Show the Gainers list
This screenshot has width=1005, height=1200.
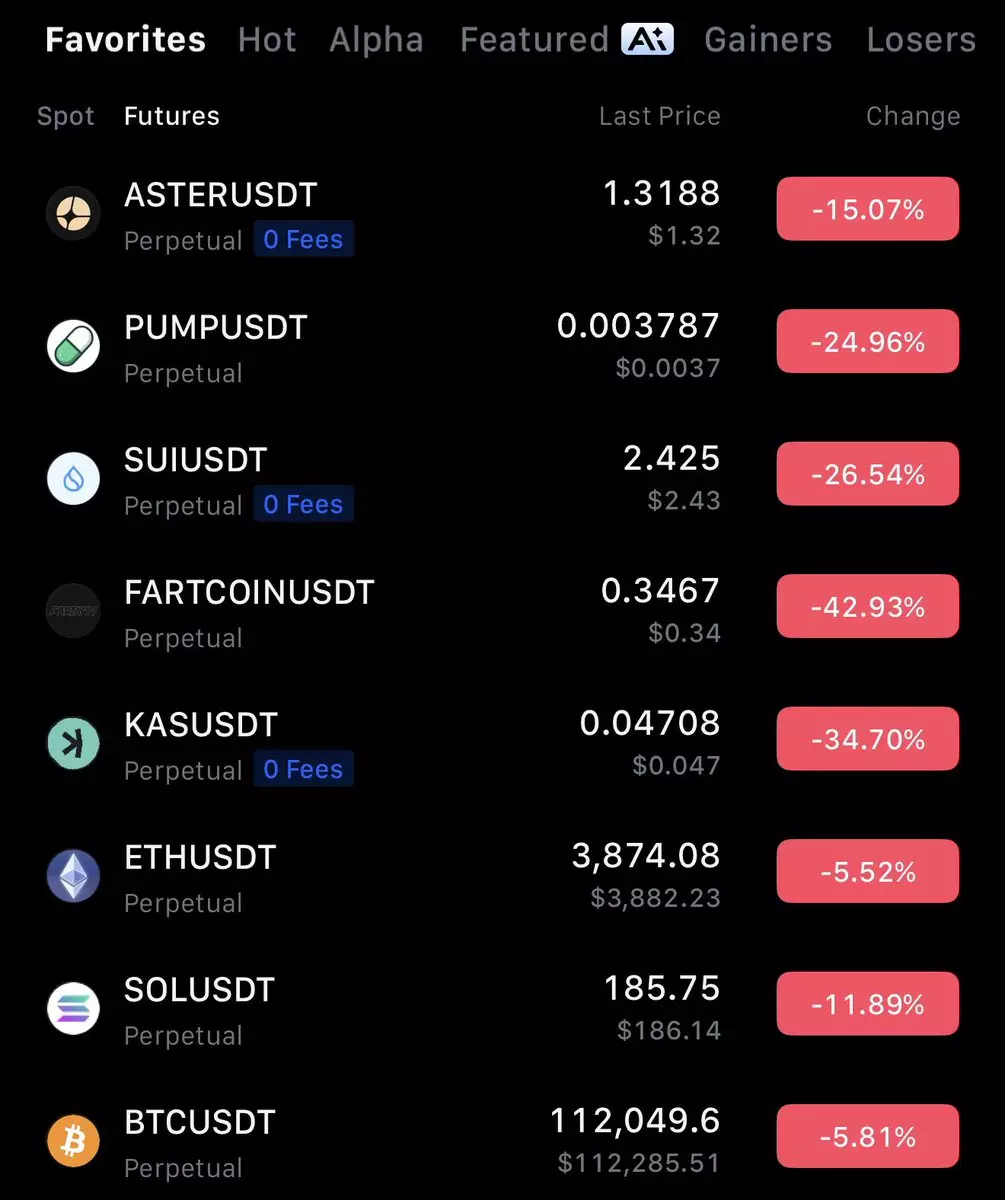[767, 40]
